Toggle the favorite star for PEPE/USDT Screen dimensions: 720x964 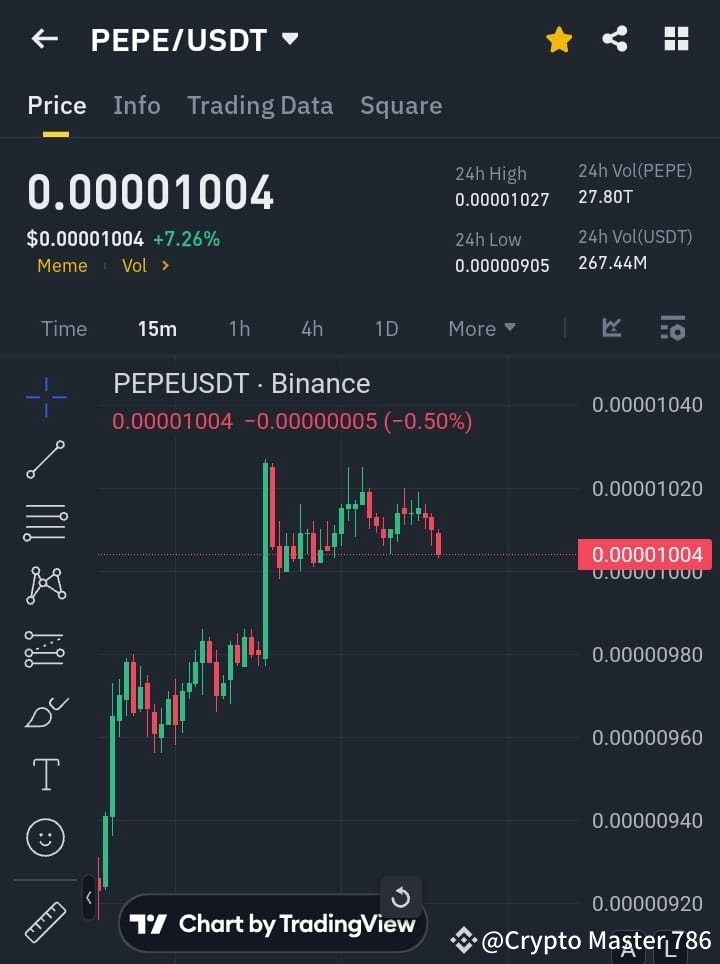click(x=558, y=39)
